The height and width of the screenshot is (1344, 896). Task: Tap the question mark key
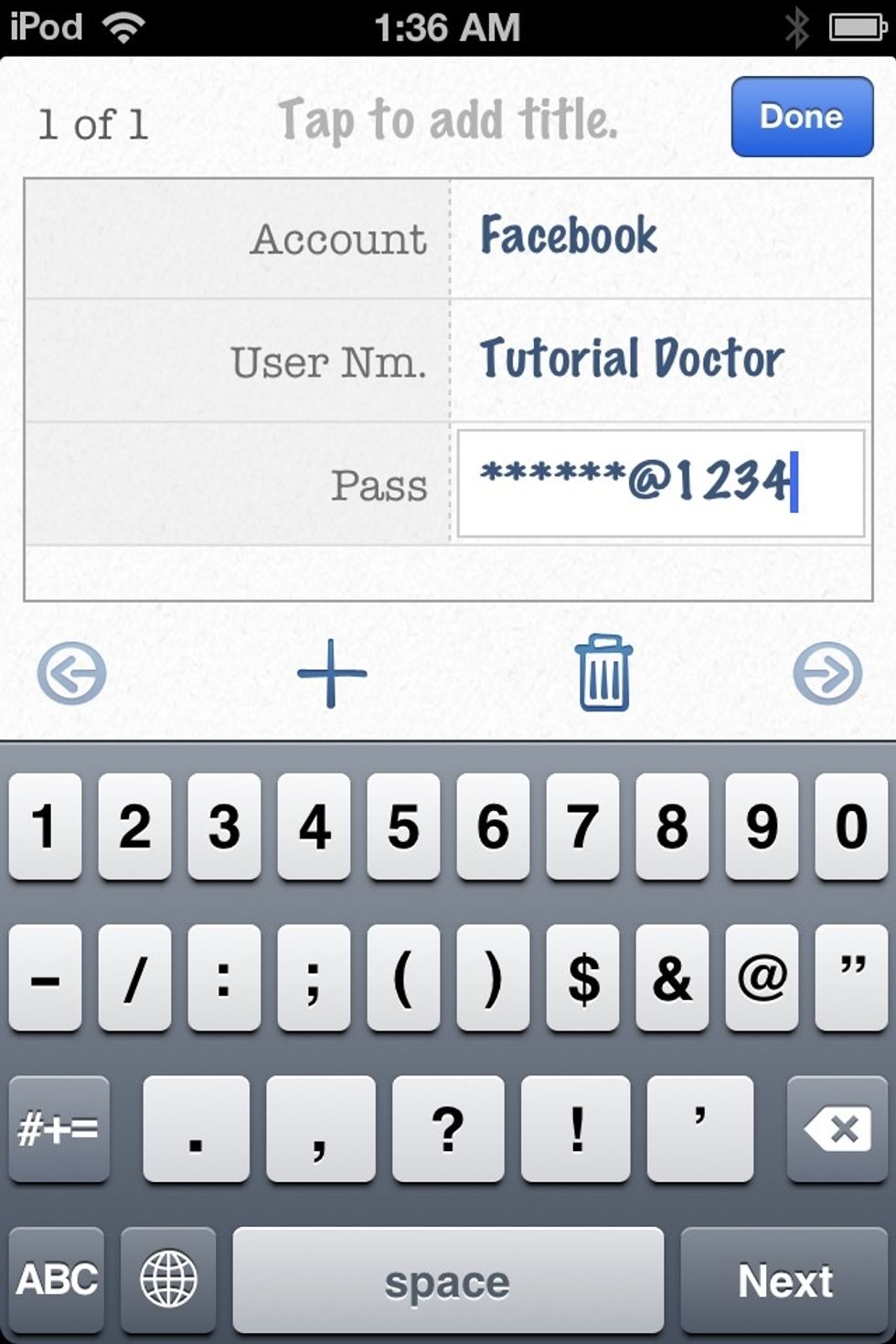pos(447,1129)
